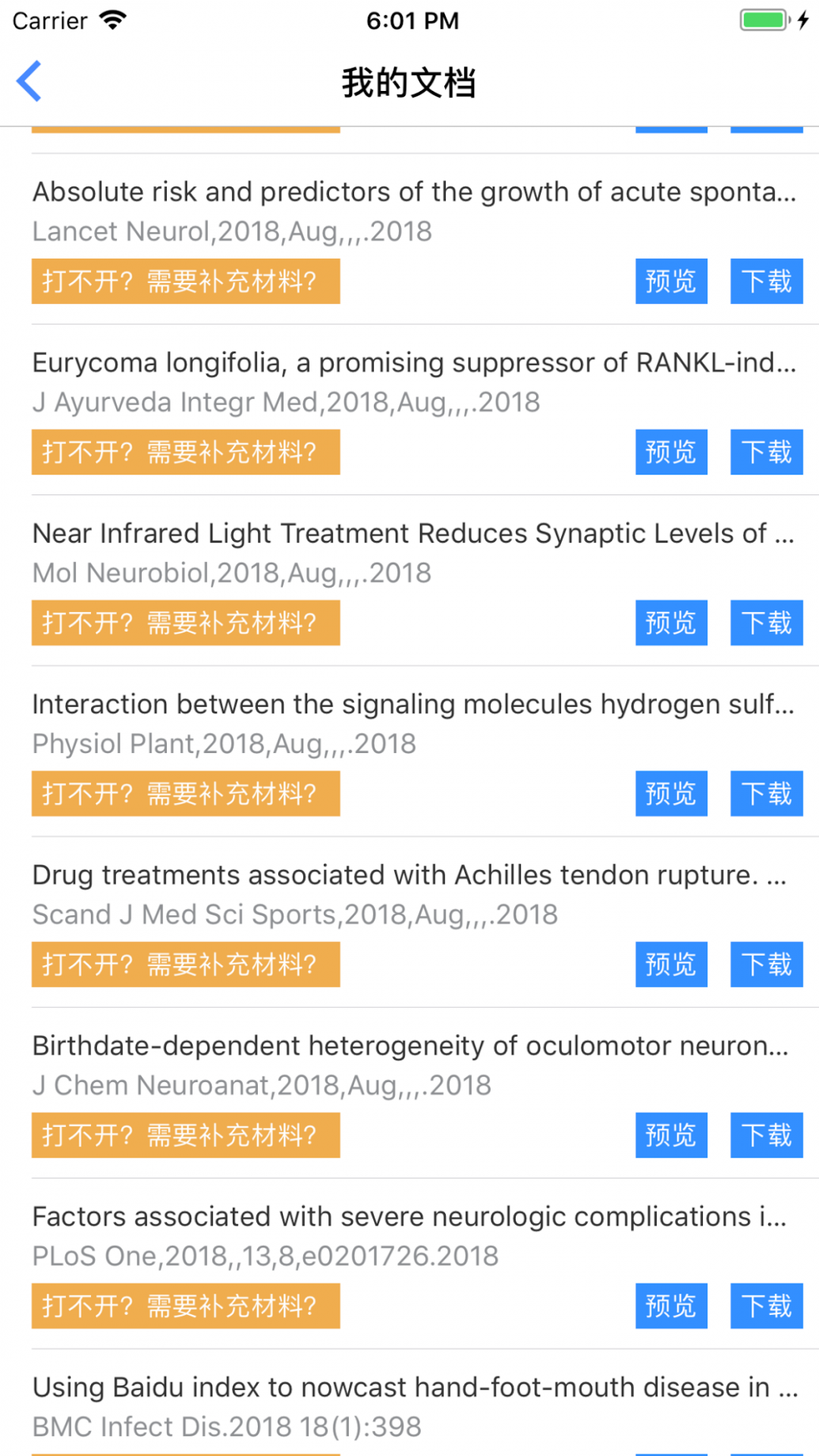Preview the Achilles tendon rupture article

(671, 964)
